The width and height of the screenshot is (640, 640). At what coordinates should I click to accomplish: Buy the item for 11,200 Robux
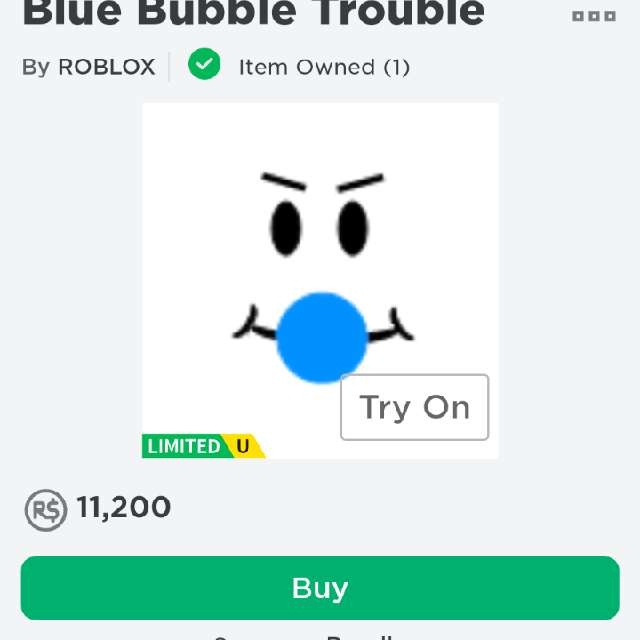[320, 588]
